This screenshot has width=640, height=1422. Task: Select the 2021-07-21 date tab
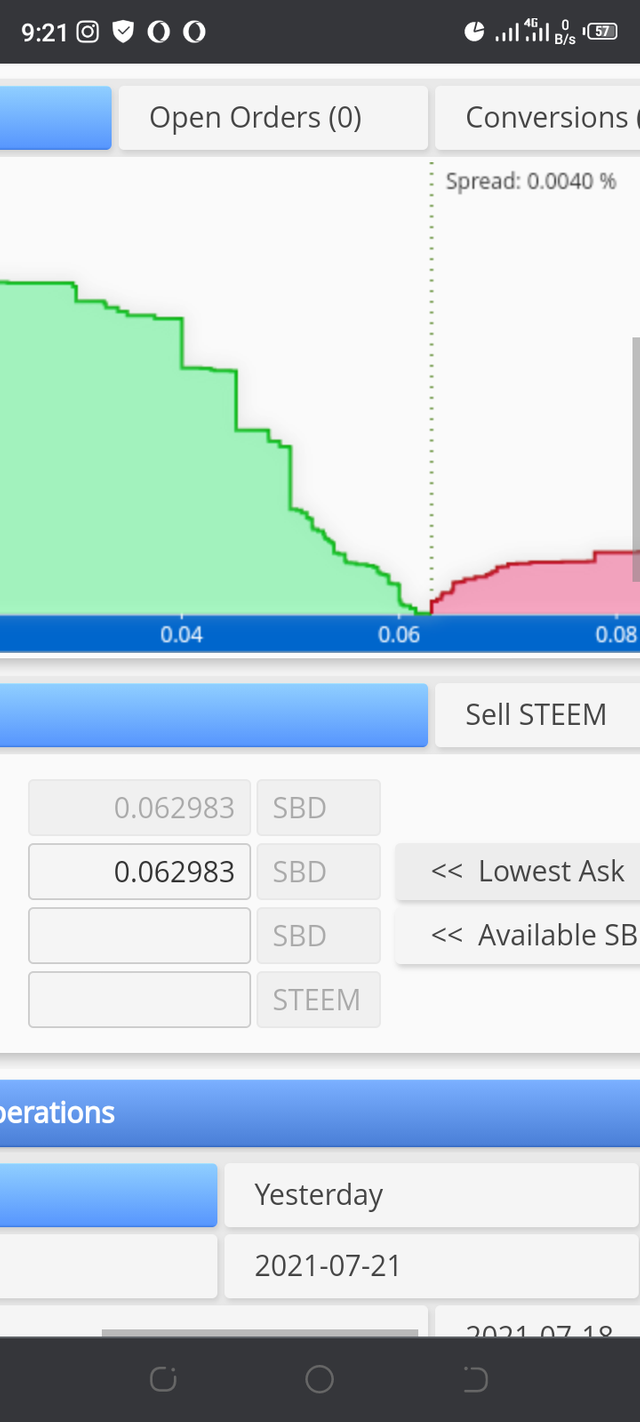430,1266
